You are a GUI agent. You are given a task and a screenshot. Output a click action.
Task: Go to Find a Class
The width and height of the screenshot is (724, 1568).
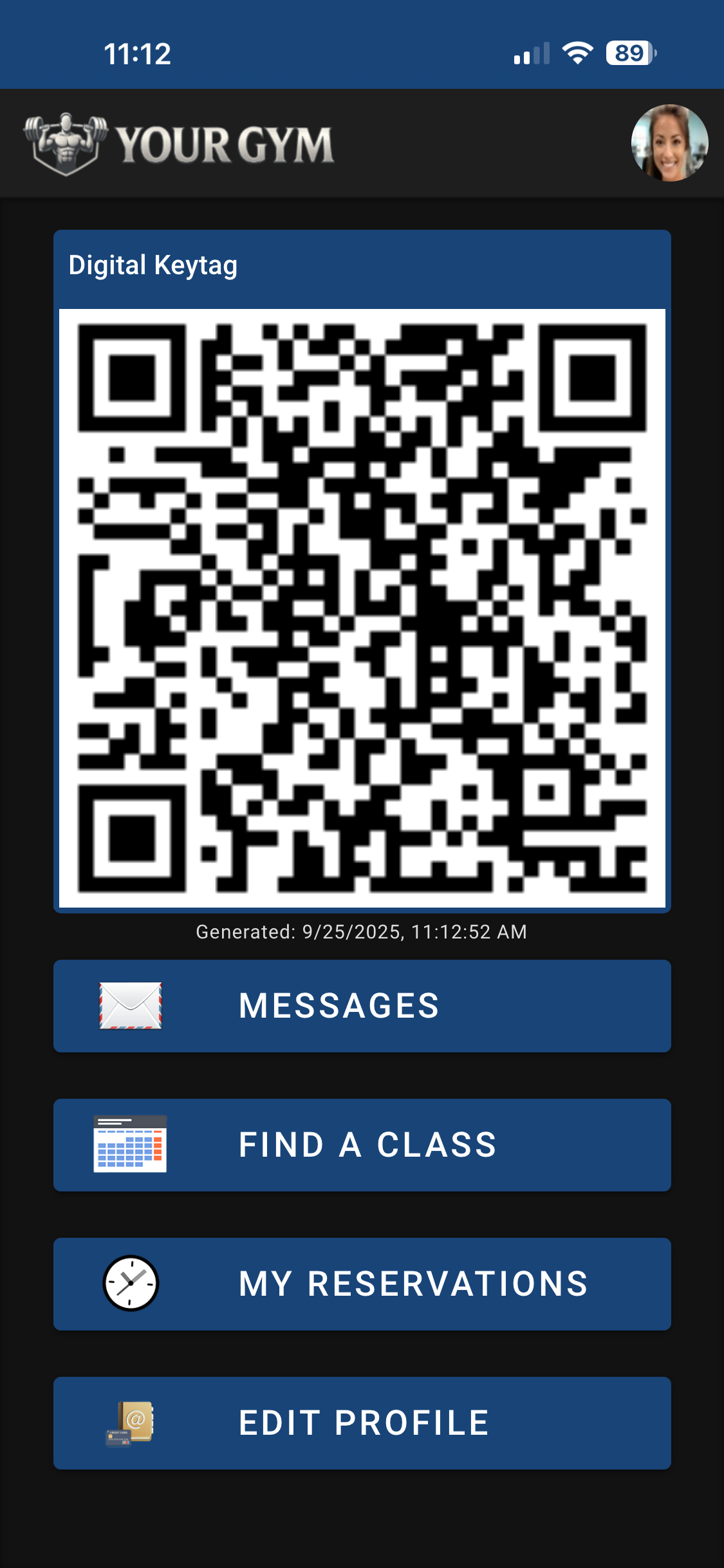(362, 1144)
